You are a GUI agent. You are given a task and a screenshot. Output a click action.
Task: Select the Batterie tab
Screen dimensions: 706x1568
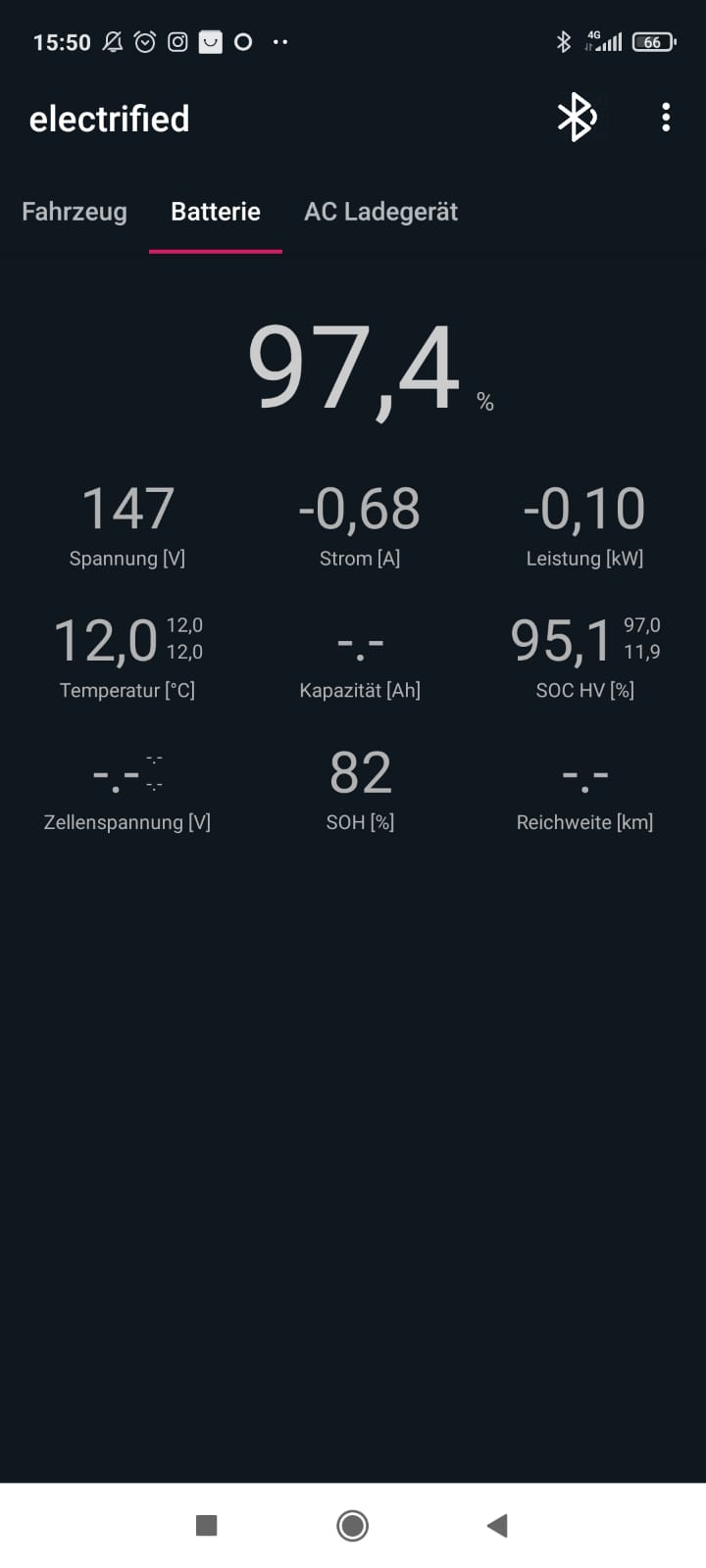(216, 212)
